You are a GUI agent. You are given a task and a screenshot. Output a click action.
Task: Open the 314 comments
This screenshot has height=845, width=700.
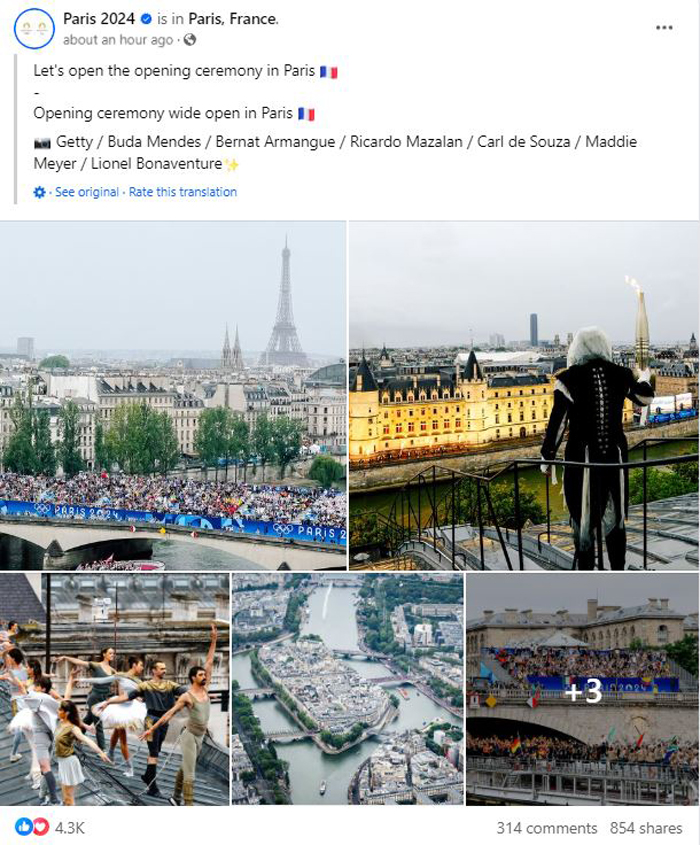546,828
